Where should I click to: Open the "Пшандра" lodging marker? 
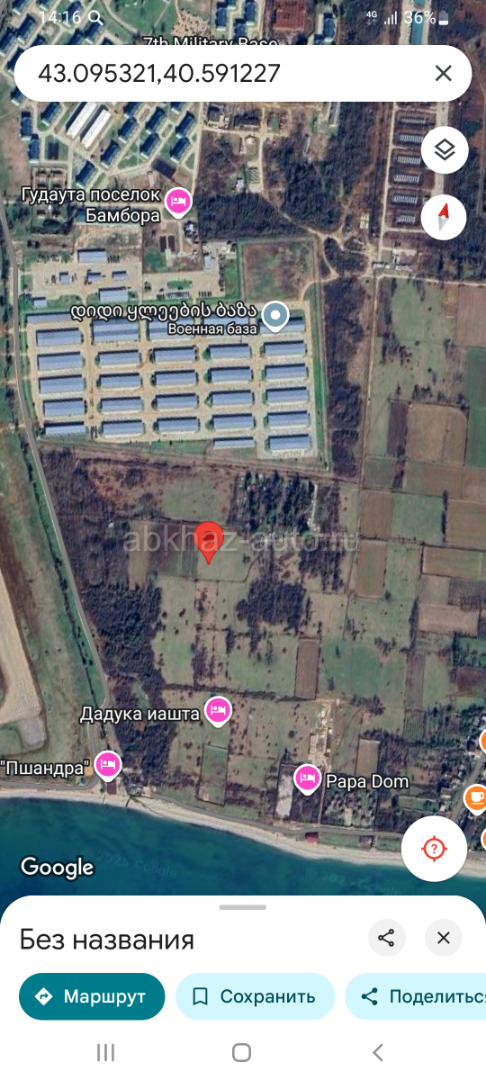click(x=108, y=766)
